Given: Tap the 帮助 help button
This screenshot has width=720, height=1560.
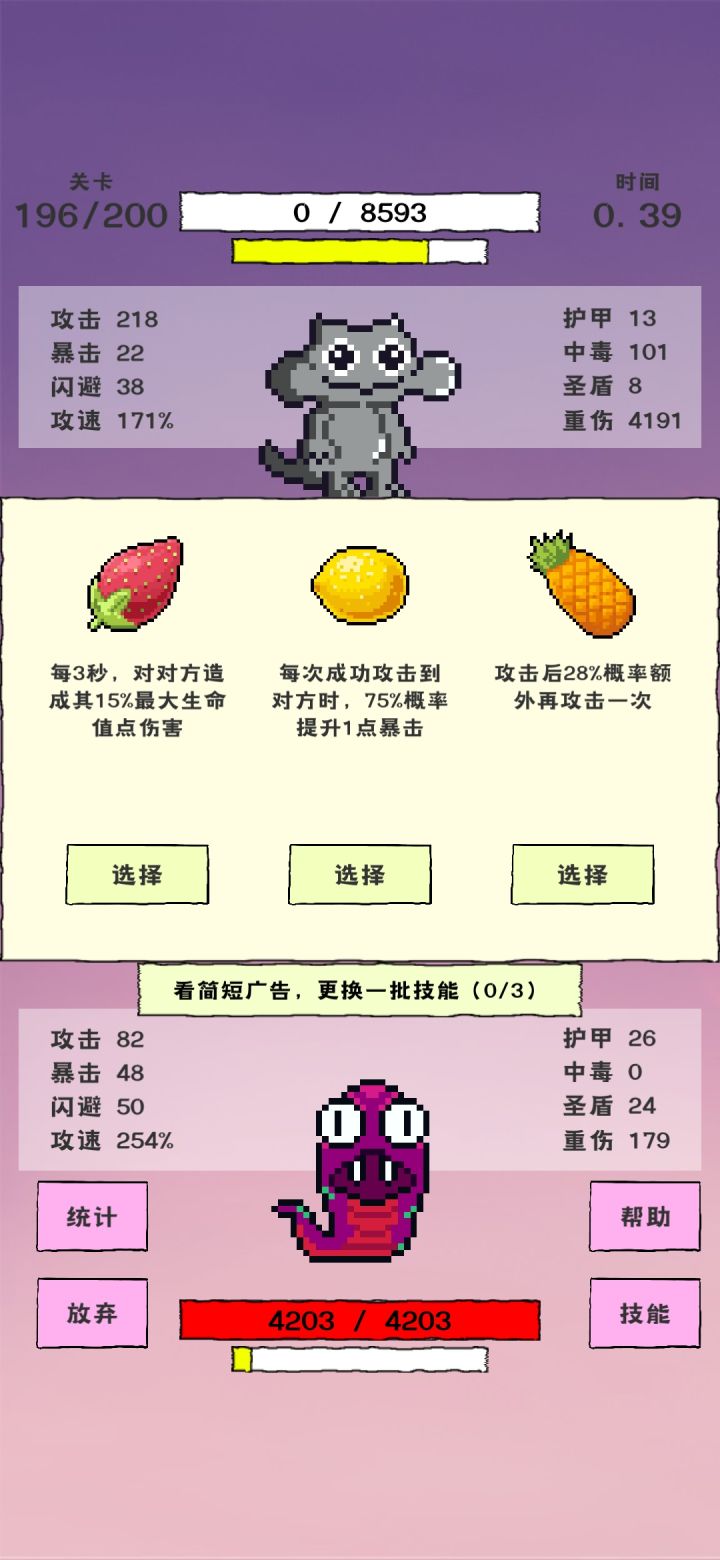Looking at the screenshot, I should pyautogui.click(x=644, y=1217).
